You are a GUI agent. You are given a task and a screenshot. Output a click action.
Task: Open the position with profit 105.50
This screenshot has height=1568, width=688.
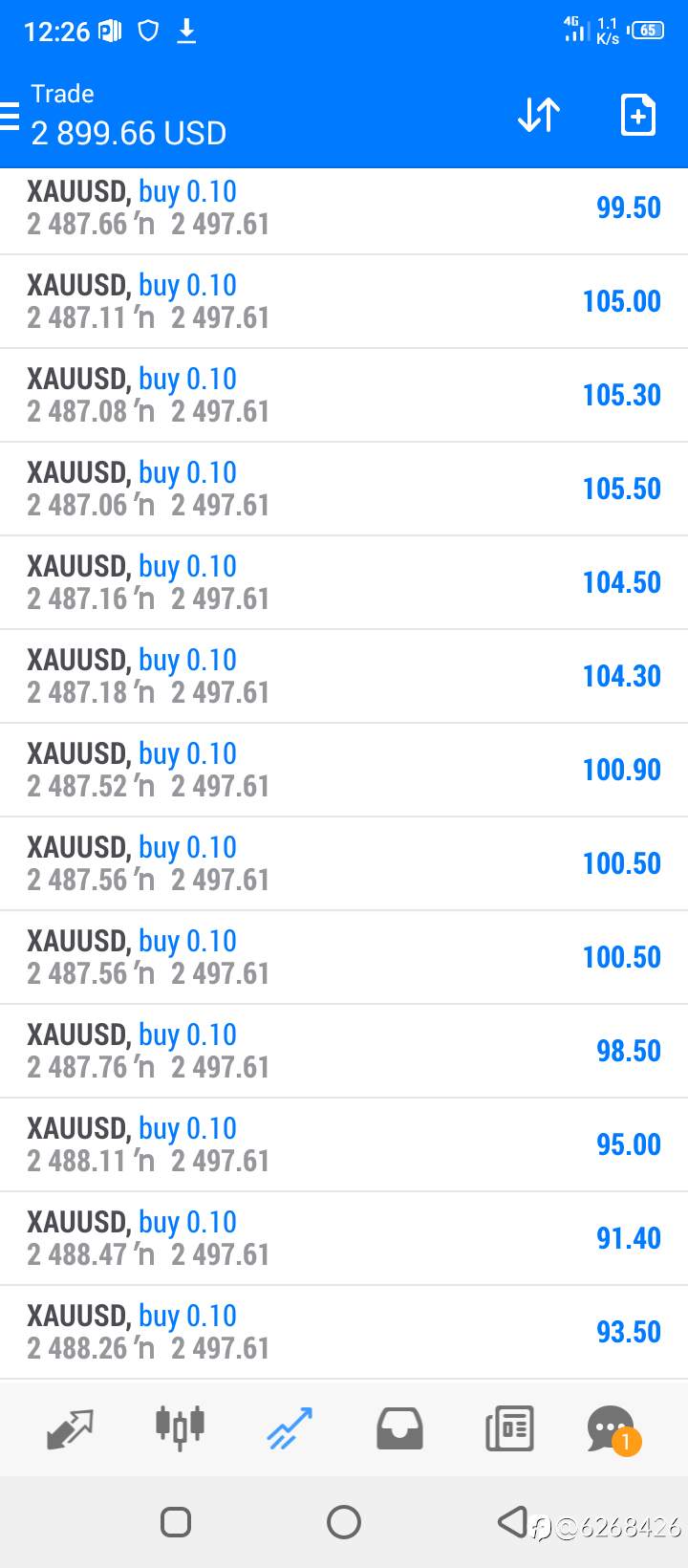(344, 489)
